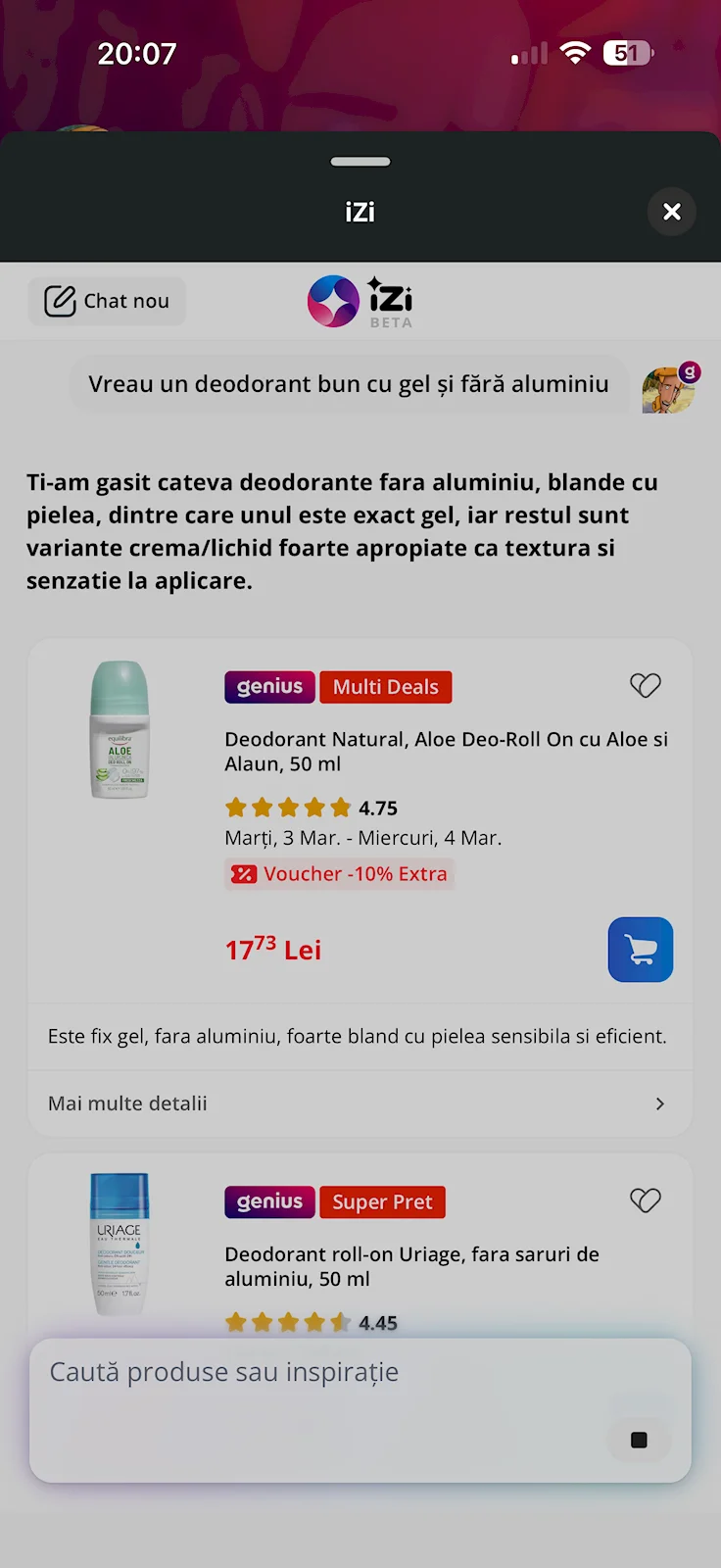This screenshot has width=721, height=1568.
Task: Stop the response generation
Action: click(x=639, y=1440)
